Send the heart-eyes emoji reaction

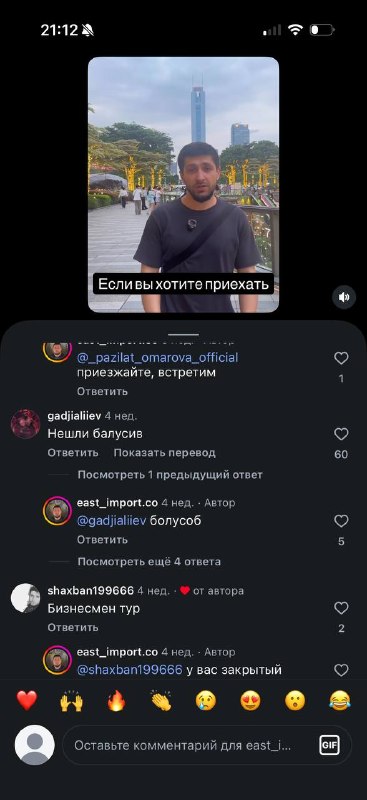(x=251, y=701)
